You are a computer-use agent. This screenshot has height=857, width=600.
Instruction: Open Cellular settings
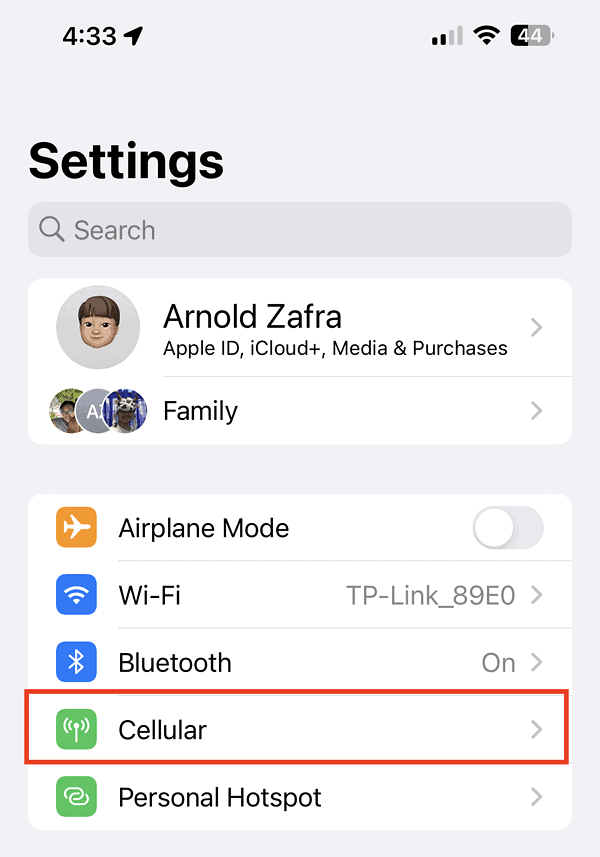coord(300,730)
